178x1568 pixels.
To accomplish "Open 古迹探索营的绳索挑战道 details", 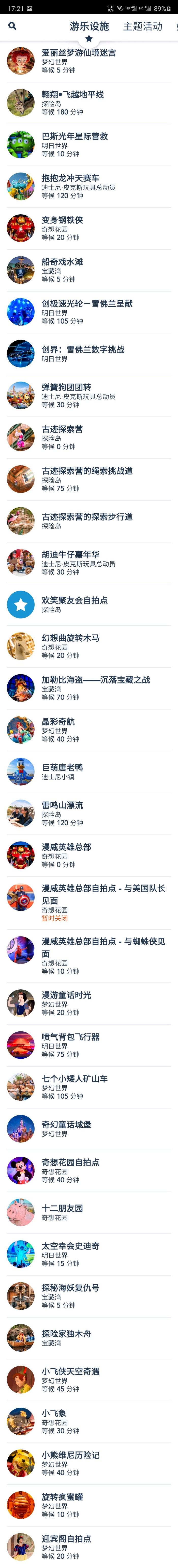I will [89, 479].
